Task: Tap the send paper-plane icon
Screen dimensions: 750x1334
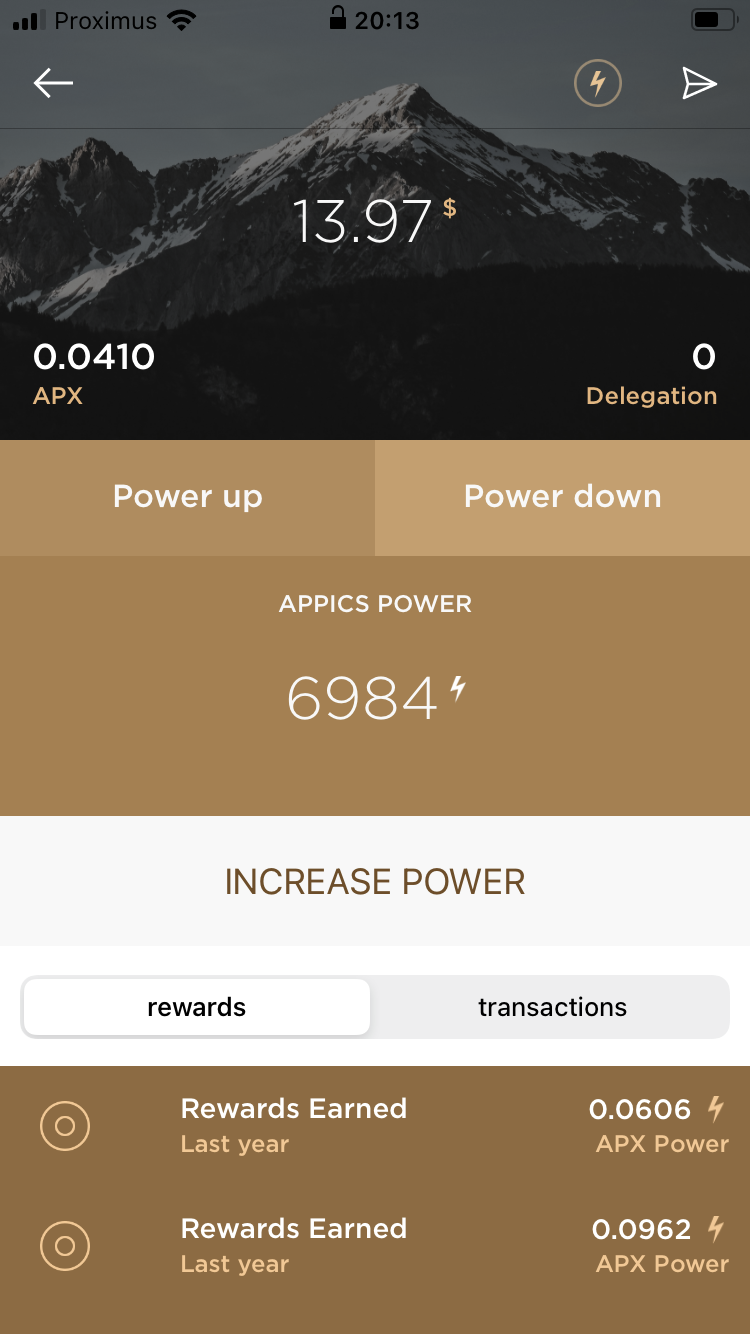Action: (x=699, y=84)
